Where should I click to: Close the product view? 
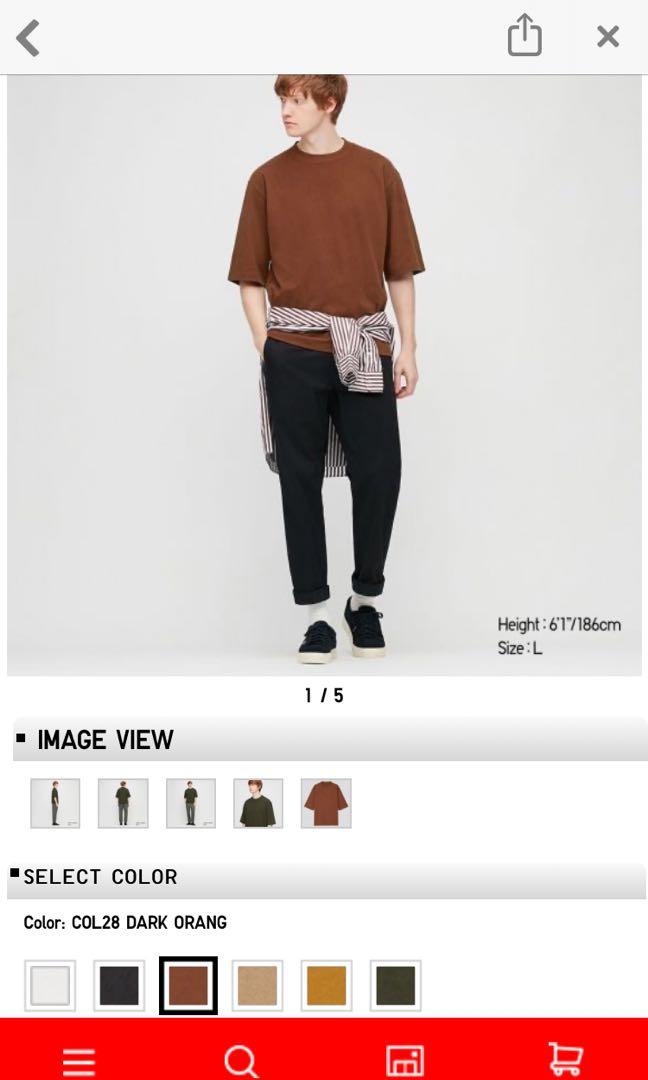[608, 37]
